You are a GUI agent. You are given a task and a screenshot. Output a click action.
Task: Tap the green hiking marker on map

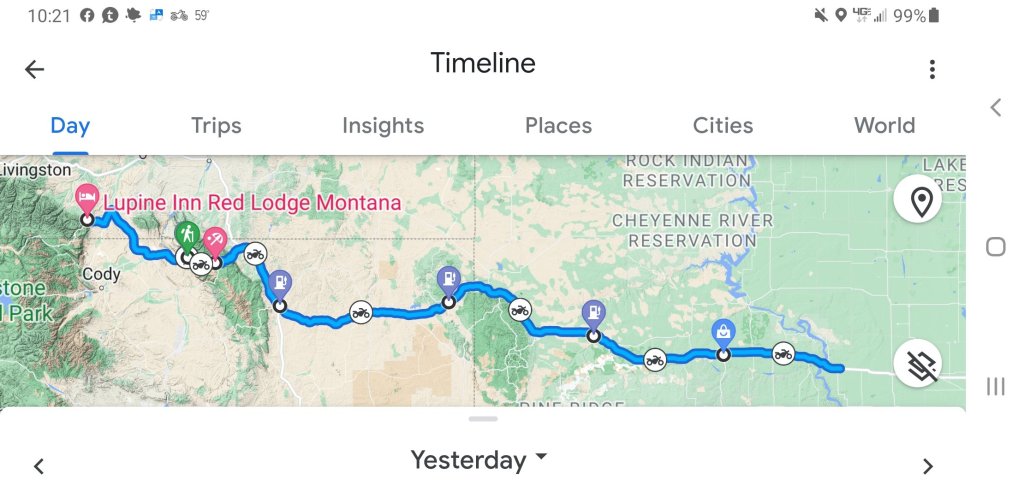coord(186,236)
